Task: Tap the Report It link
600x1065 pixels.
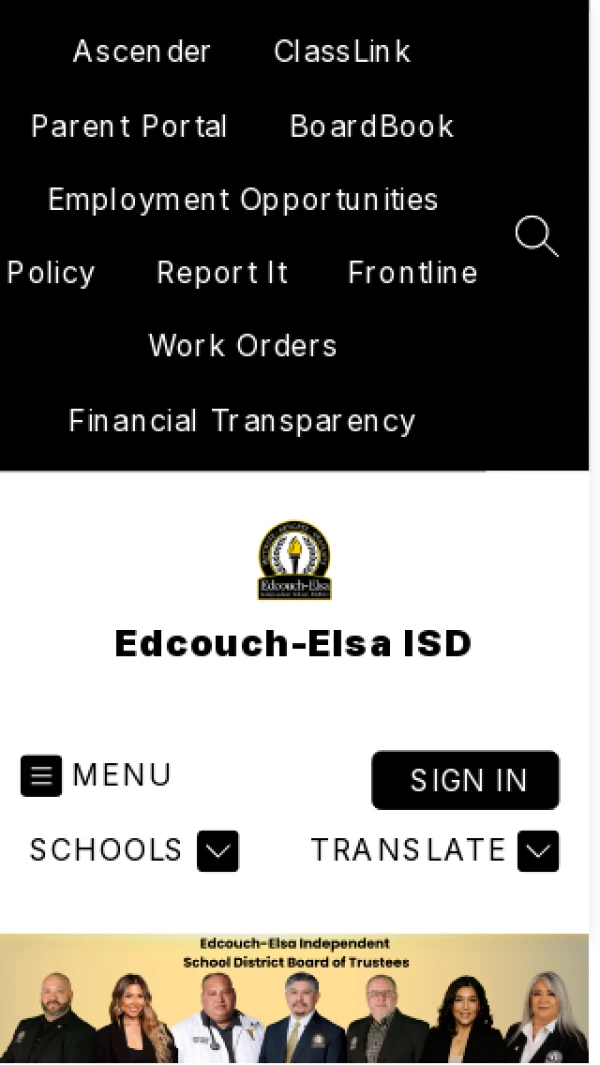Action: pos(222,273)
